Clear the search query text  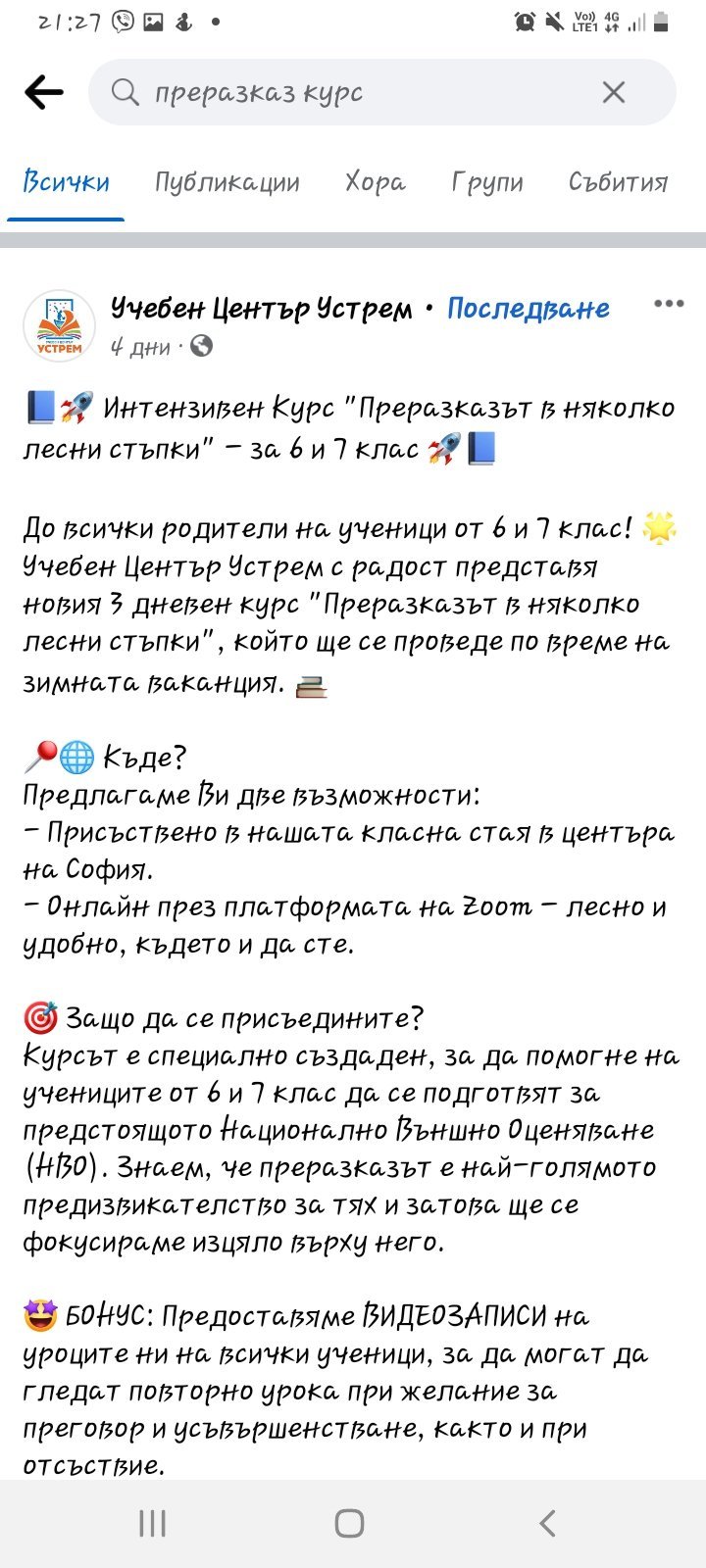tap(614, 92)
